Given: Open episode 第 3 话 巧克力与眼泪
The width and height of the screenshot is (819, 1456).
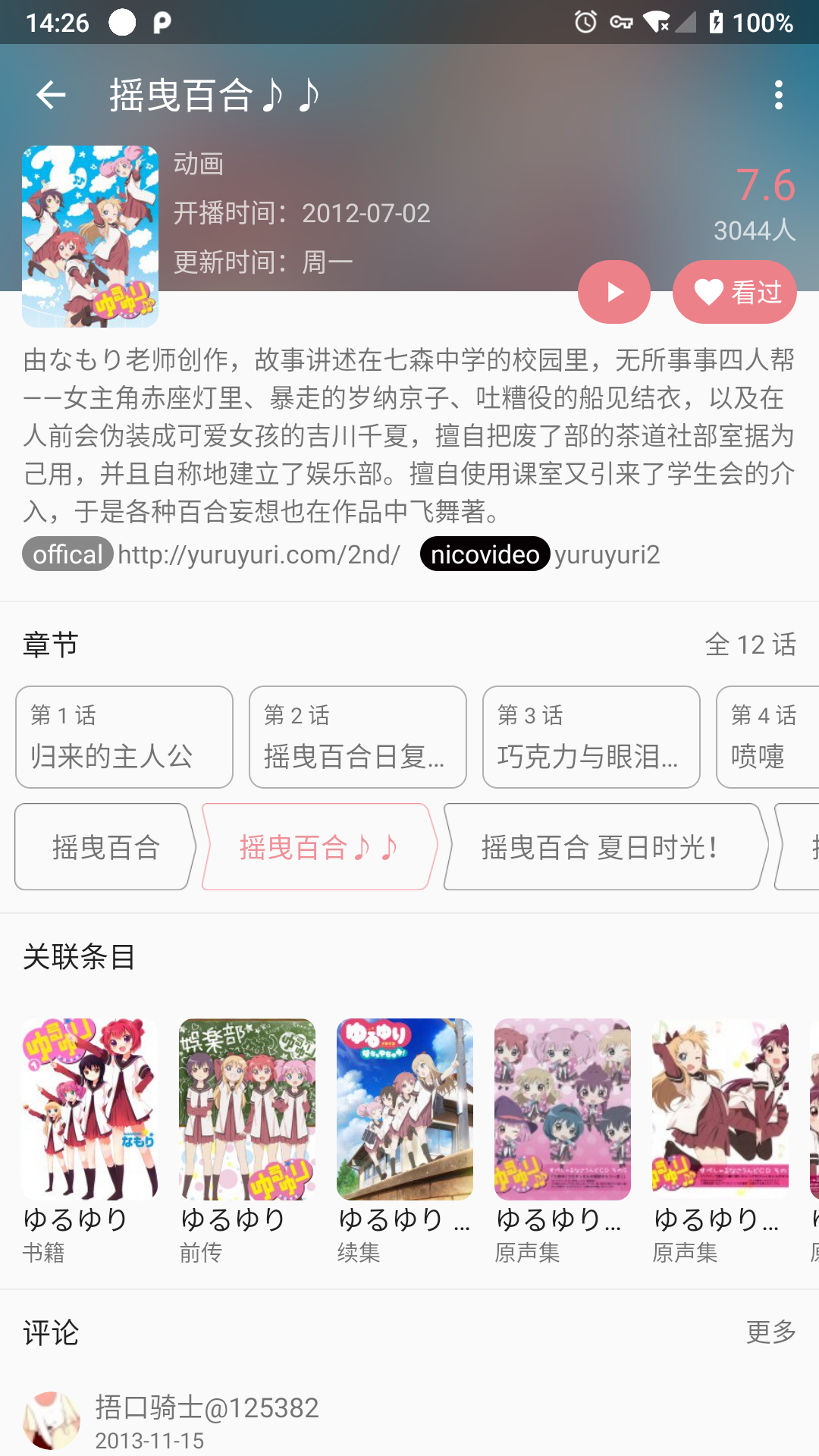Looking at the screenshot, I should coord(591,737).
